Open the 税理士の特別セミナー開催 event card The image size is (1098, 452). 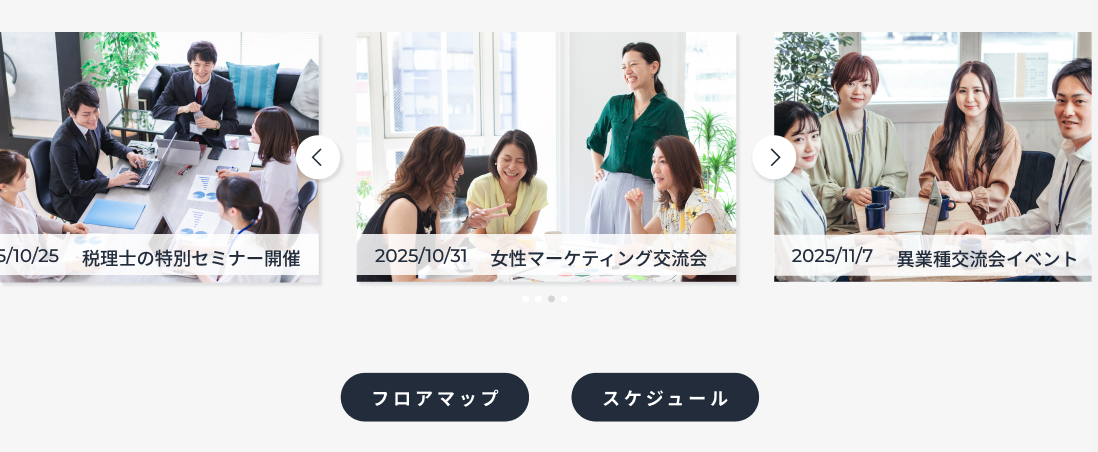(160, 160)
